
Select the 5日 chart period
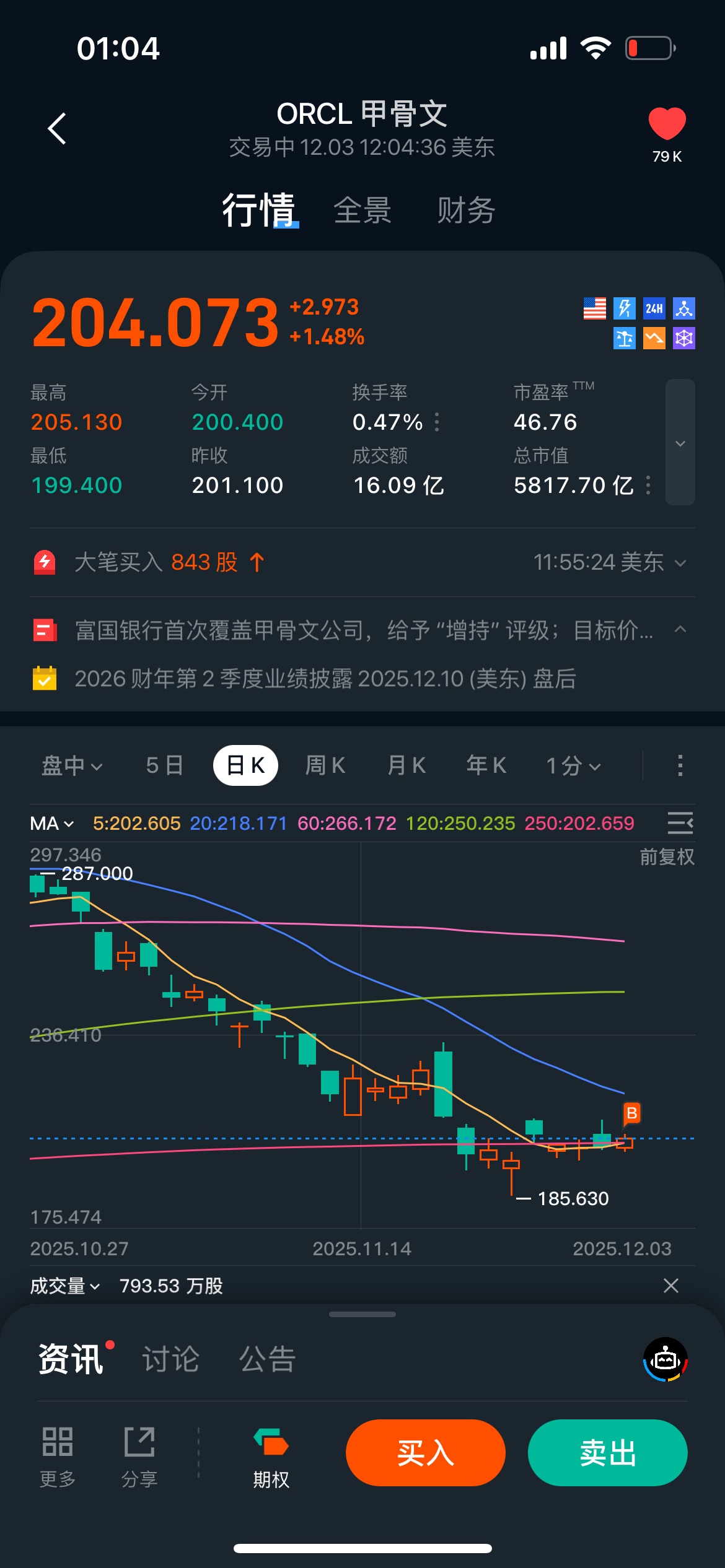164,766
